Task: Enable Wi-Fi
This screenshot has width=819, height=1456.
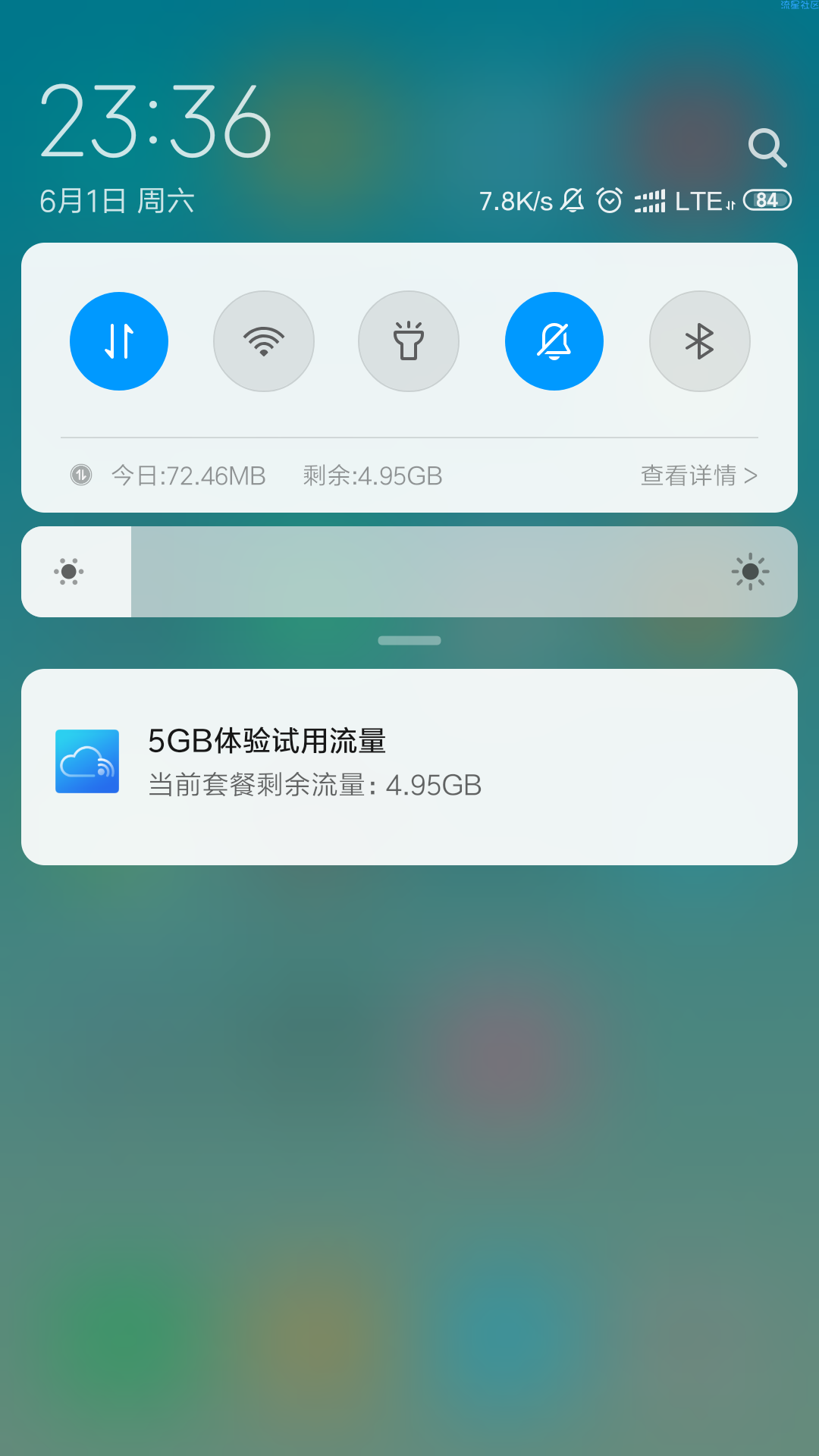Action: tap(264, 341)
